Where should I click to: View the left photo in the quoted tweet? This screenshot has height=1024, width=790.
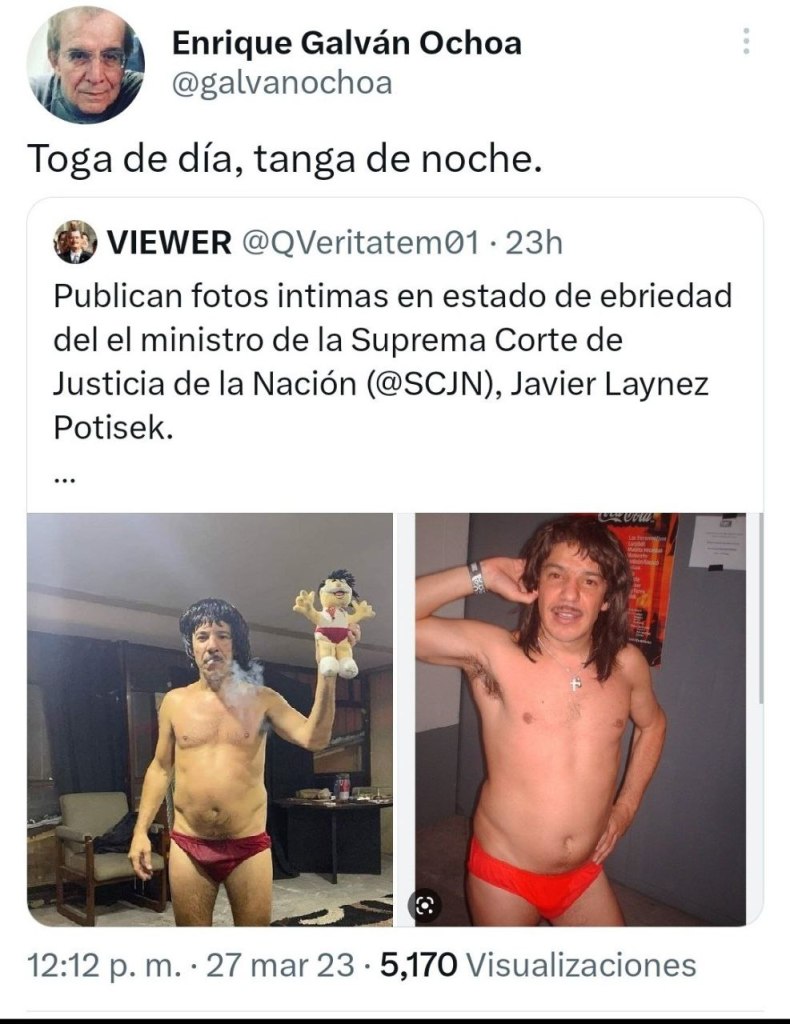click(210, 719)
